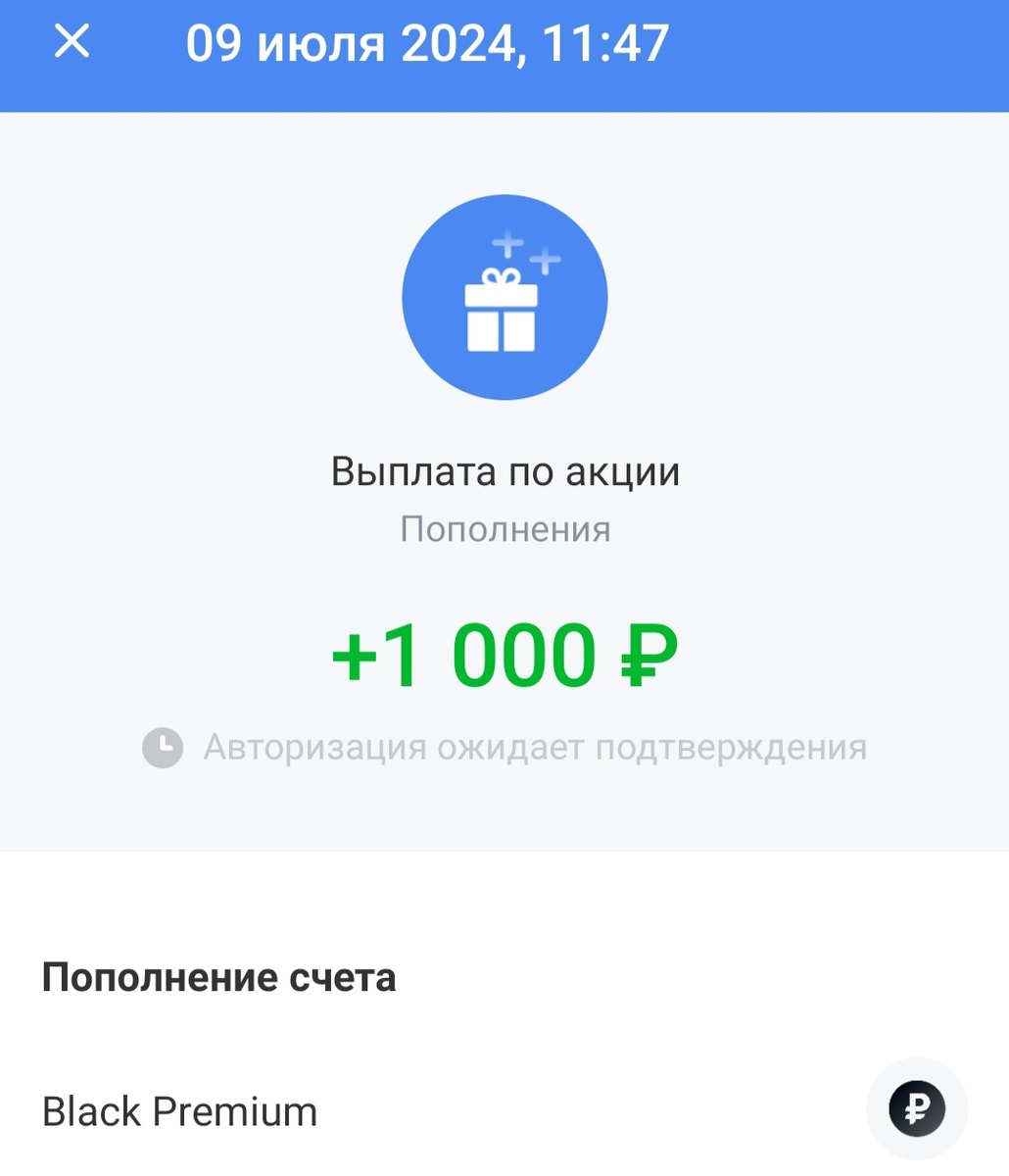This screenshot has height=1176, width=1009.
Task: Tap the date header 09 июля 2024, 11:47
Action: point(429,42)
